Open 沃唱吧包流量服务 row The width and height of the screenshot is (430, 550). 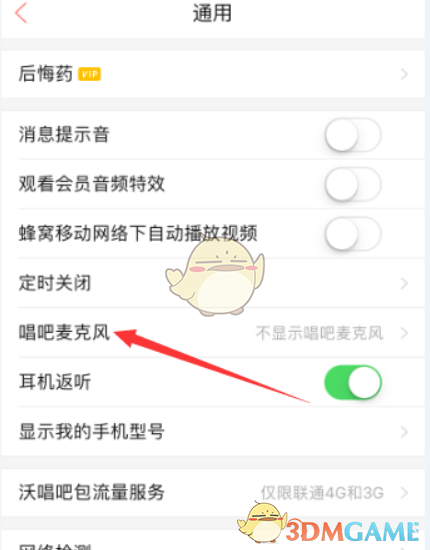click(213, 492)
